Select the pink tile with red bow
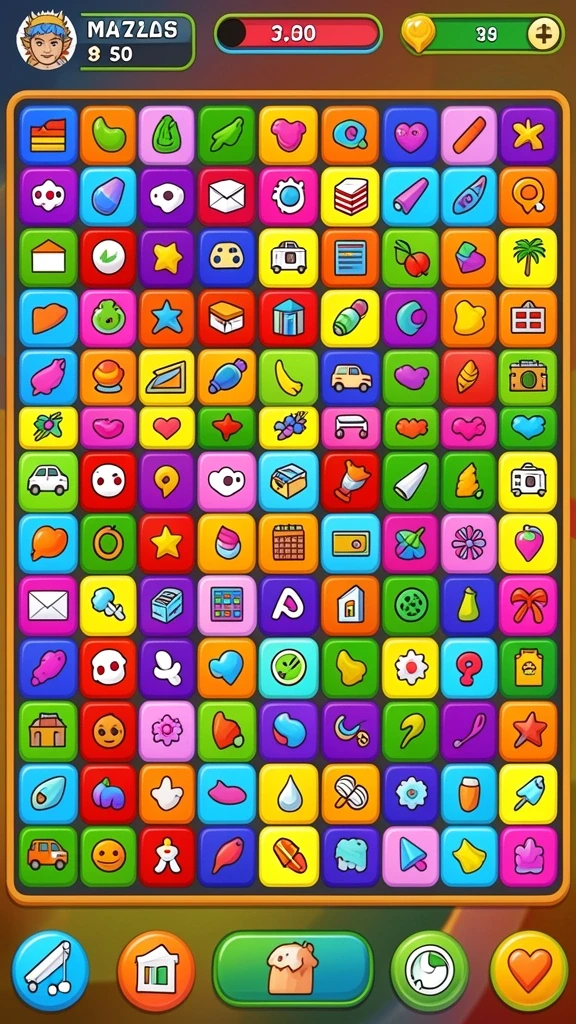Image resolution: width=576 pixels, height=1024 pixels. tap(528, 605)
